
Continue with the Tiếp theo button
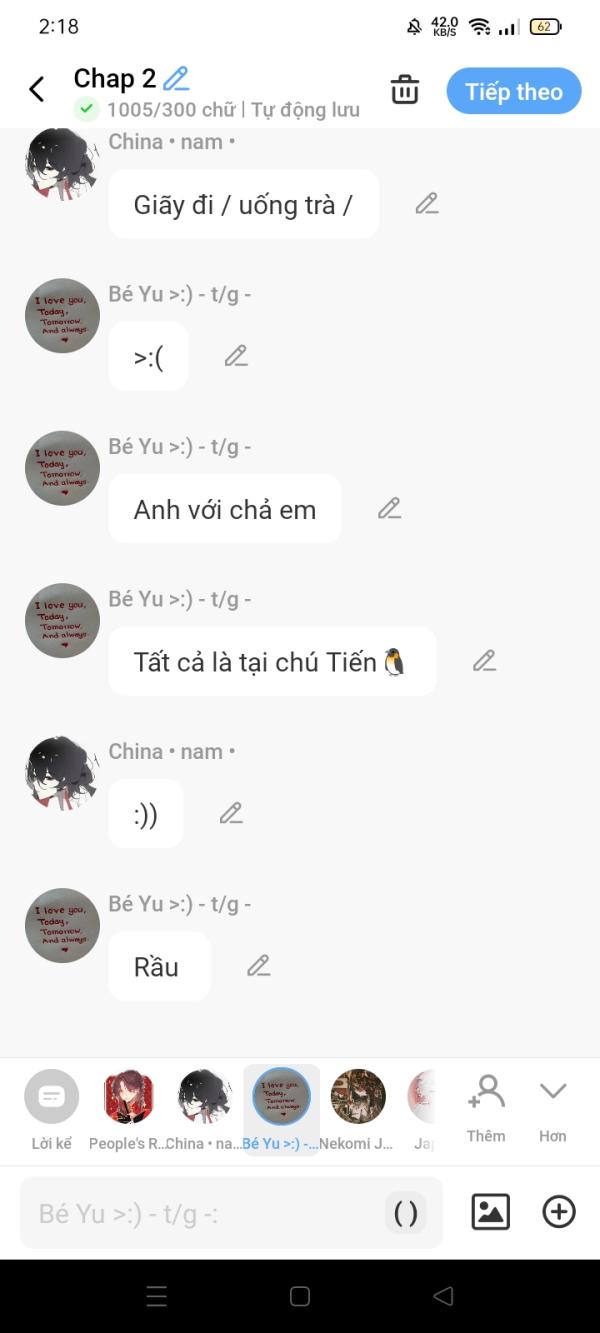[514, 91]
